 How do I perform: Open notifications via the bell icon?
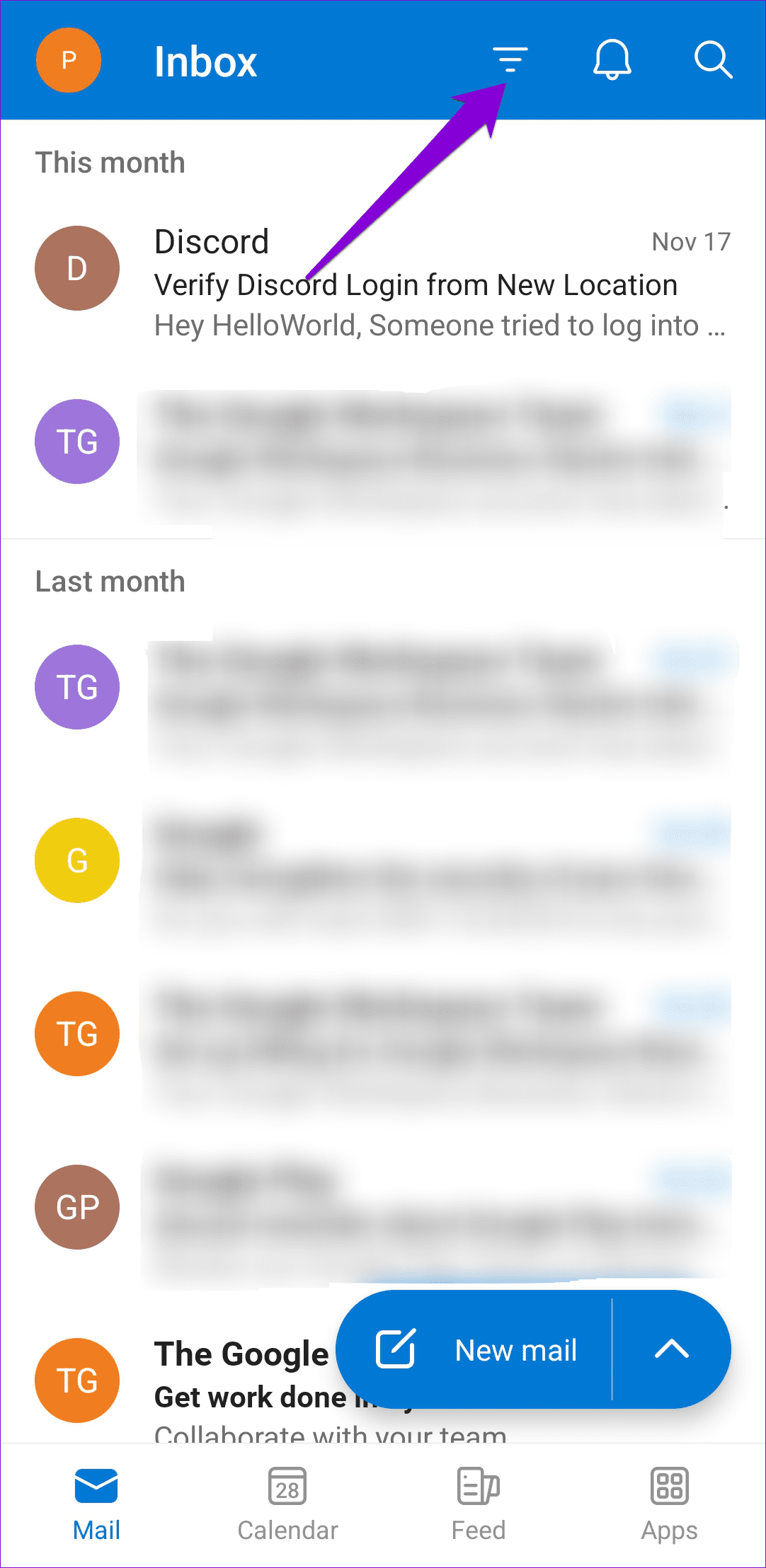(612, 60)
